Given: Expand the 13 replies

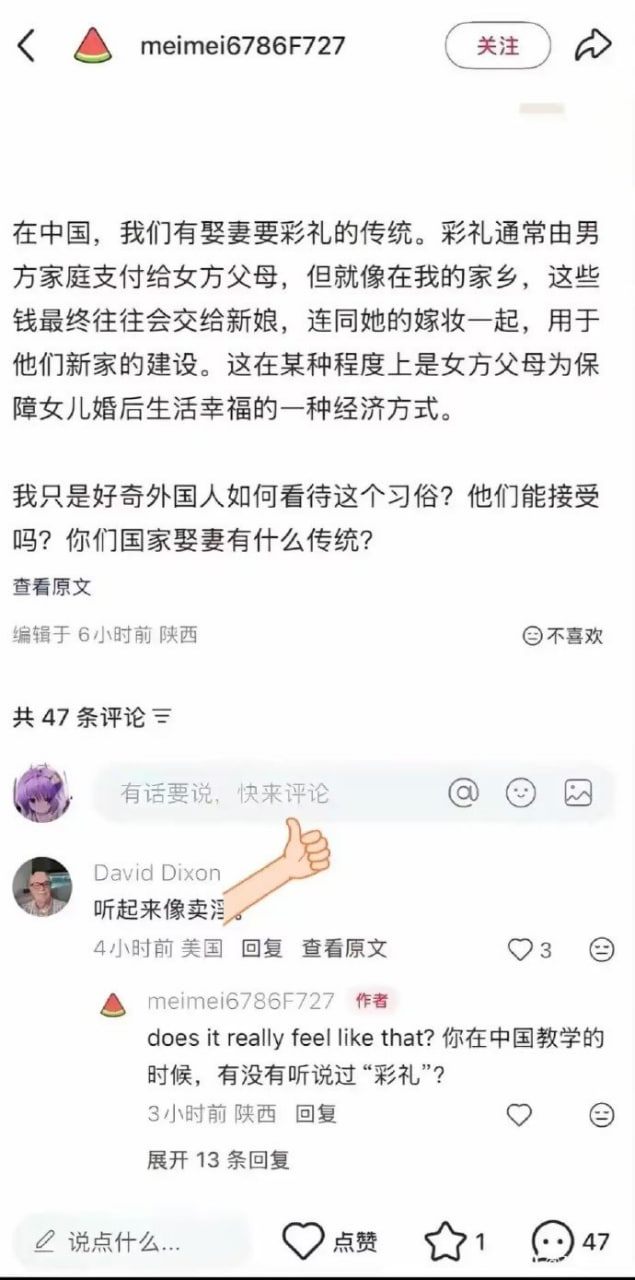Looking at the screenshot, I should (218, 1160).
